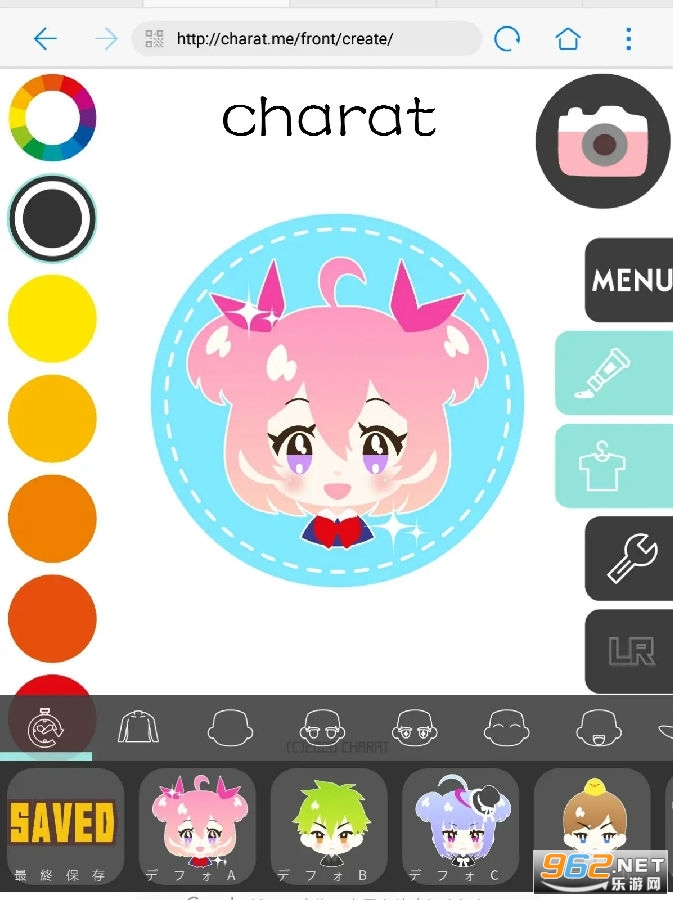Select the green-haired デフォB preset

[325, 826]
